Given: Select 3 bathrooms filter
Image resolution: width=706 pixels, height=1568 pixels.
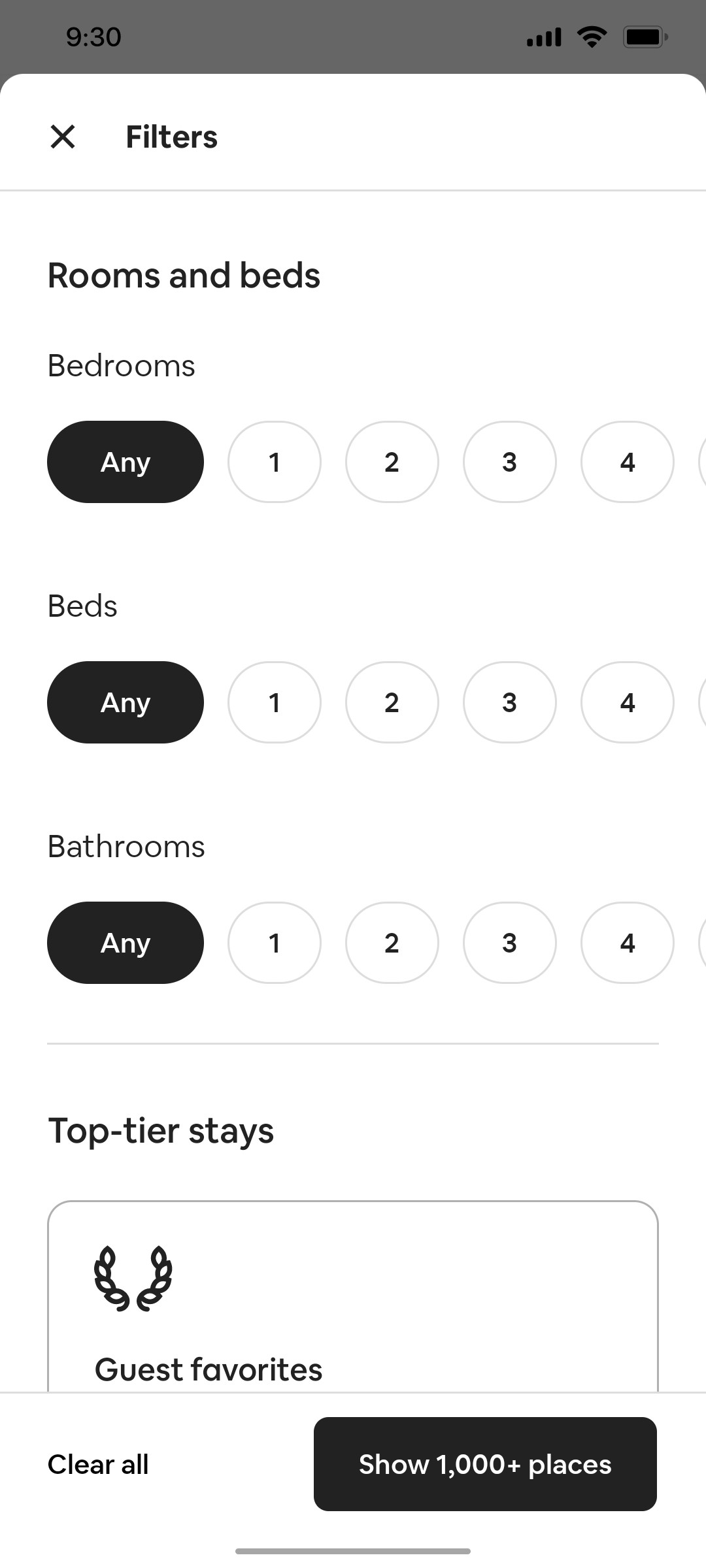Looking at the screenshot, I should pos(509,943).
